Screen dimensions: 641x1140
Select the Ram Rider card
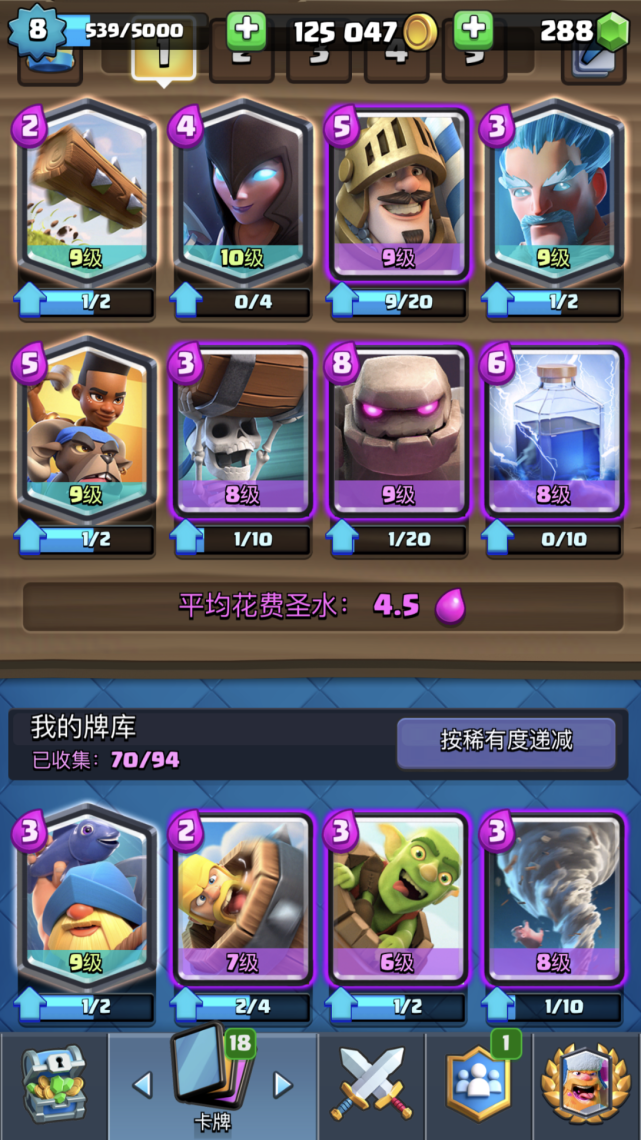87,429
